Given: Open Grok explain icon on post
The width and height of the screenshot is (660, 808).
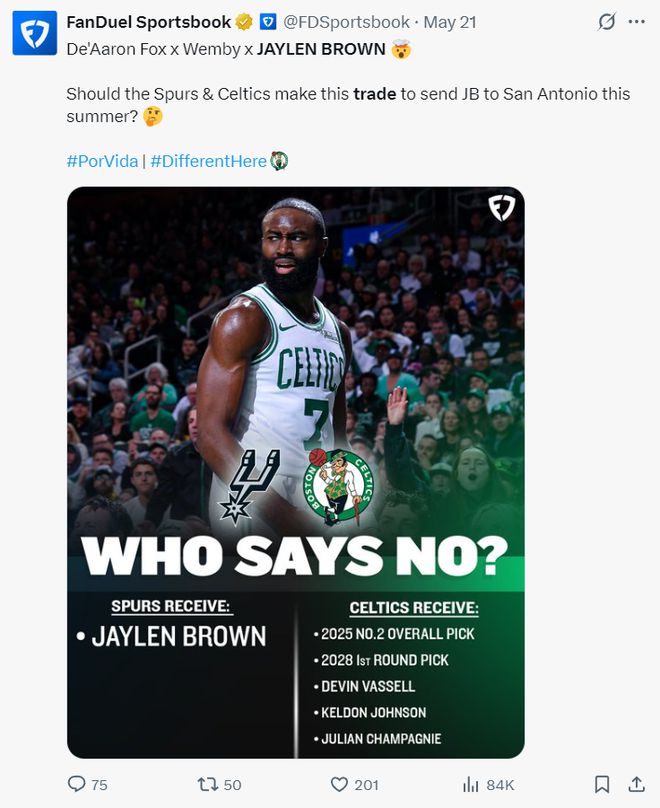Looking at the screenshot, I should point(605,22).
